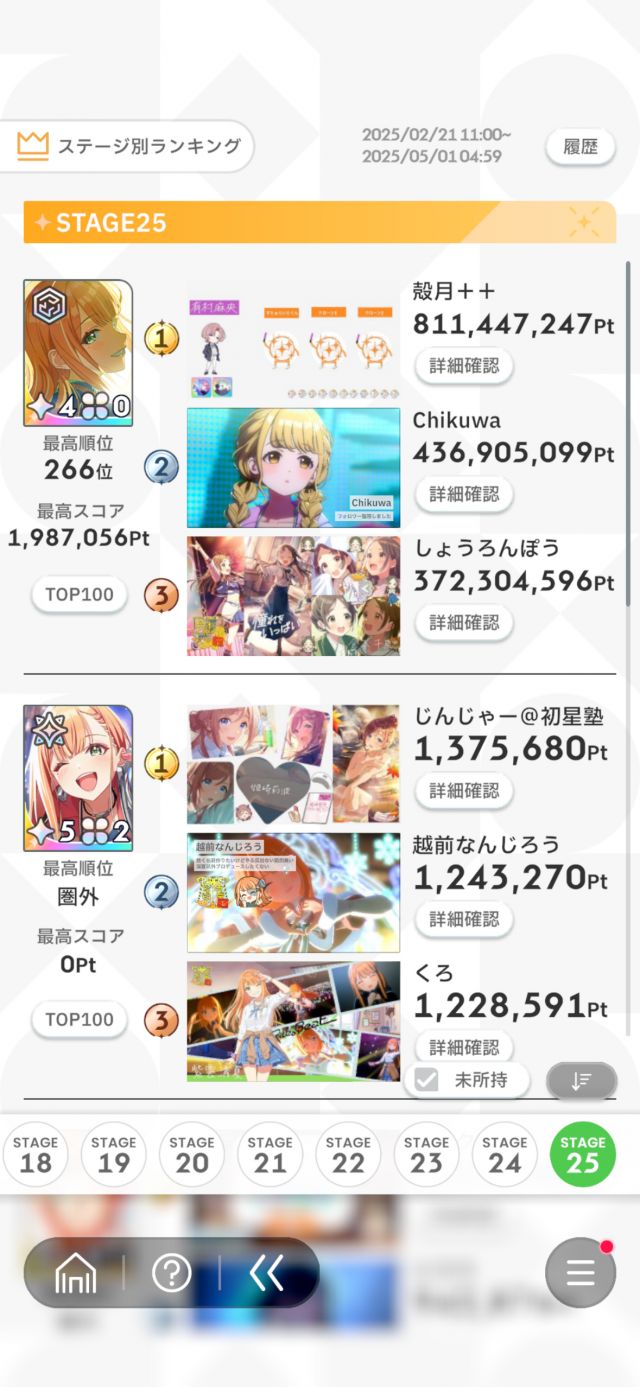
Task: Open details for じんじゃー@初星塾
Action: (464, 791)
